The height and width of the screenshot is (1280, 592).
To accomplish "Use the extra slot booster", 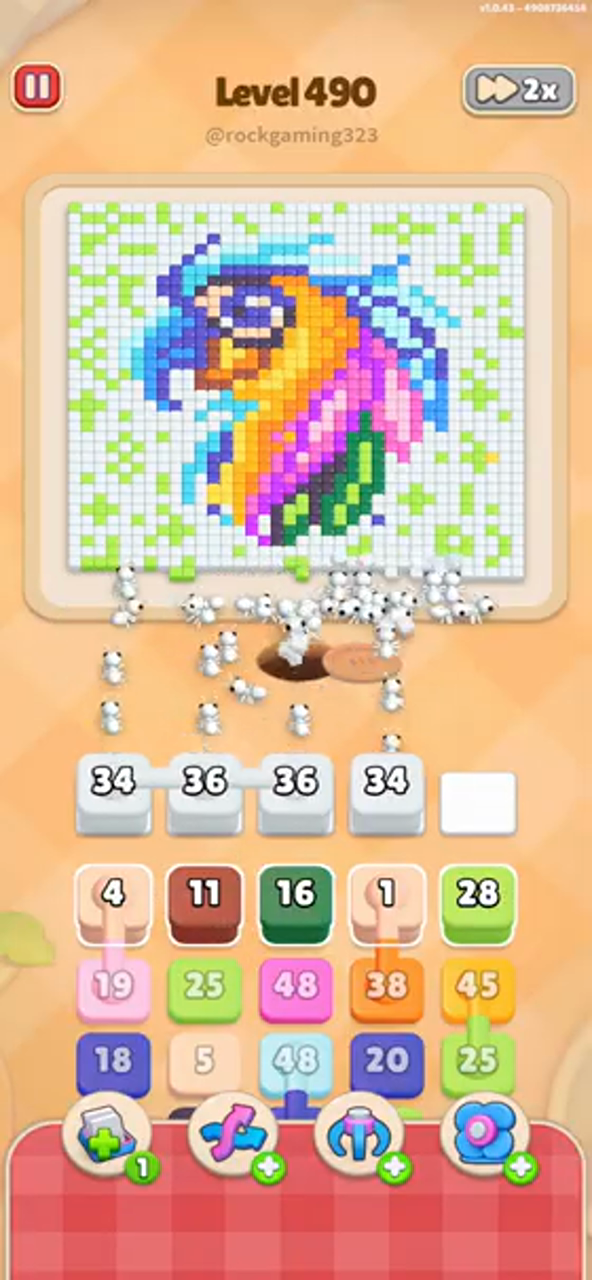I will click(108, 1136).
